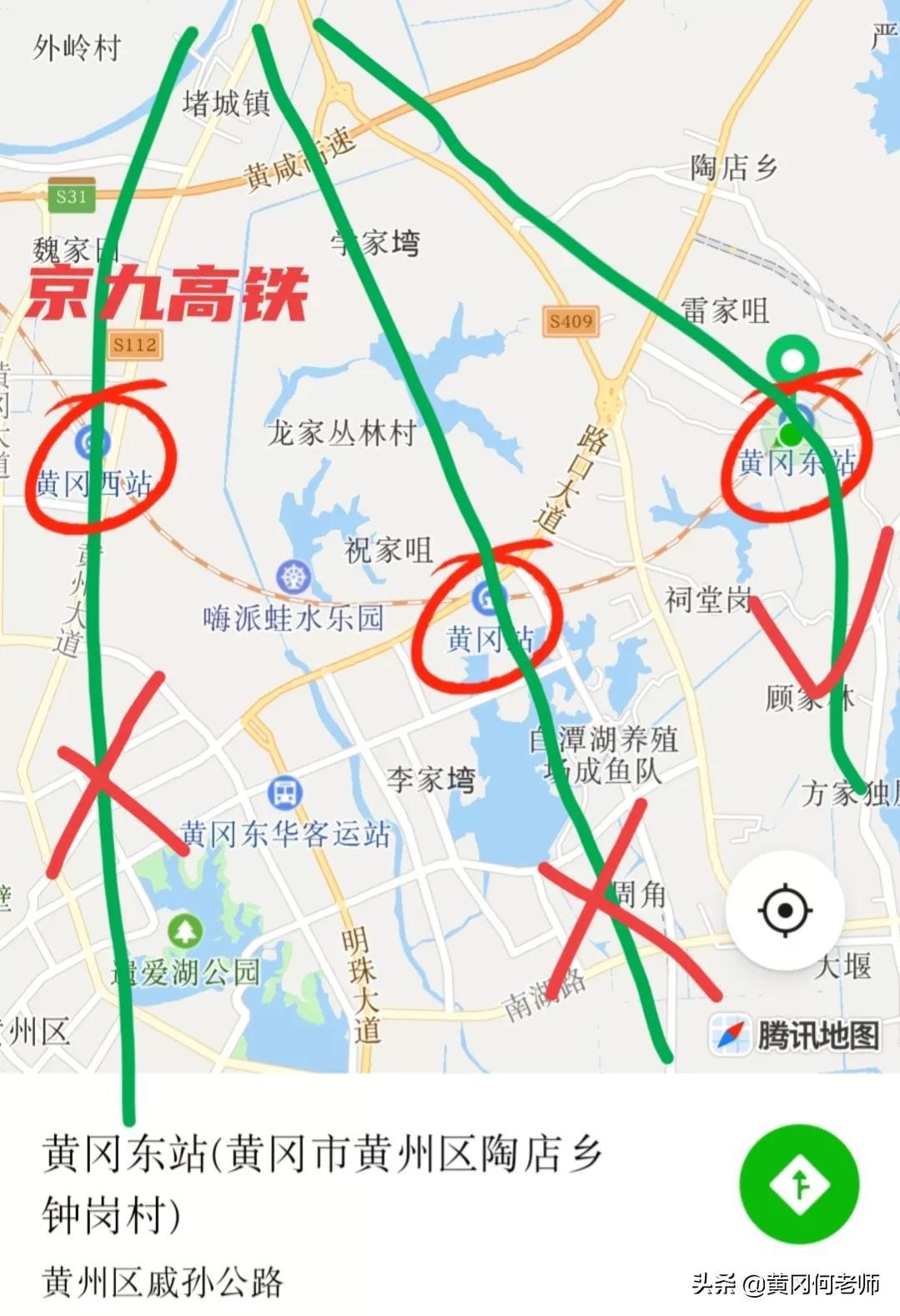Select the 嗨派蛙水乐园 map marker

click(294, 577)
